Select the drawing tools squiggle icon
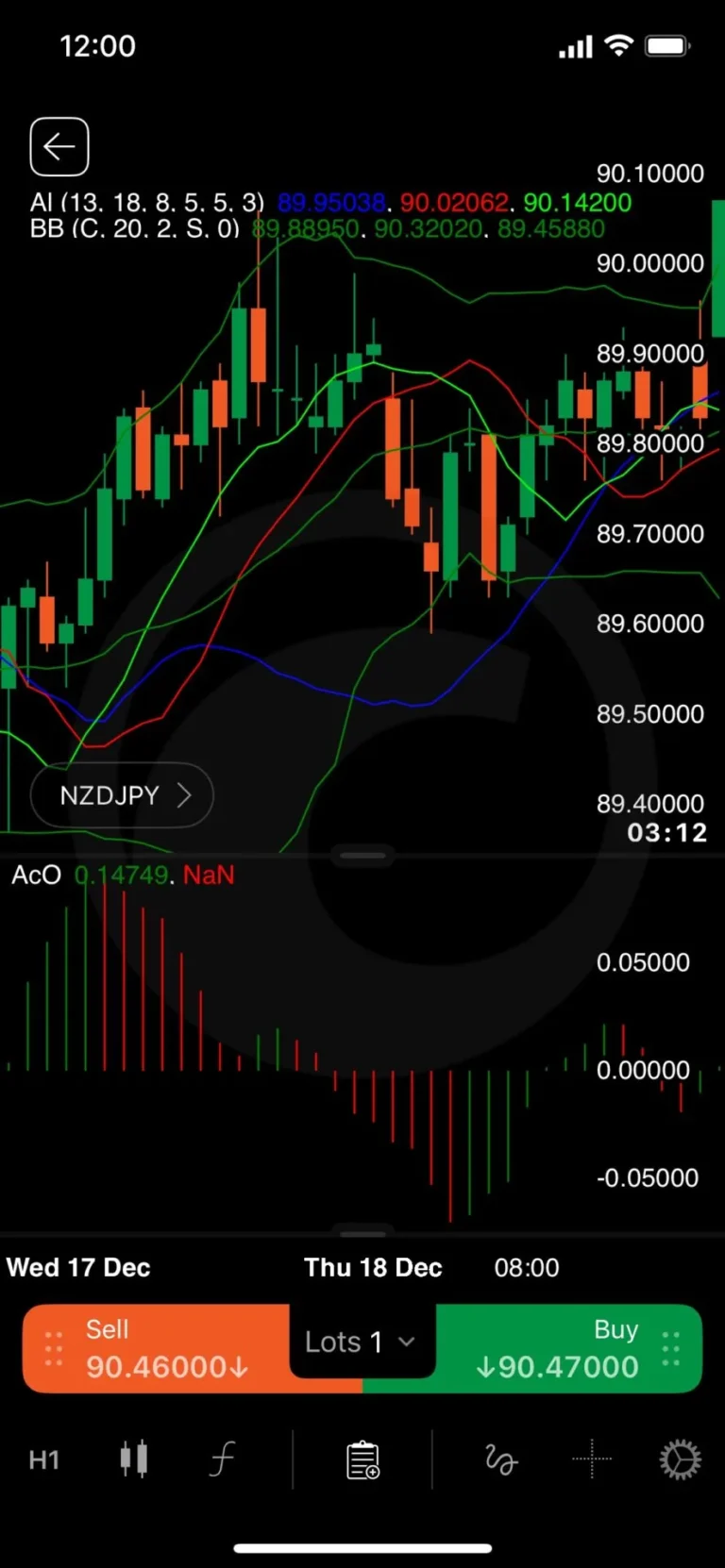 click(x=501, y=1460)
